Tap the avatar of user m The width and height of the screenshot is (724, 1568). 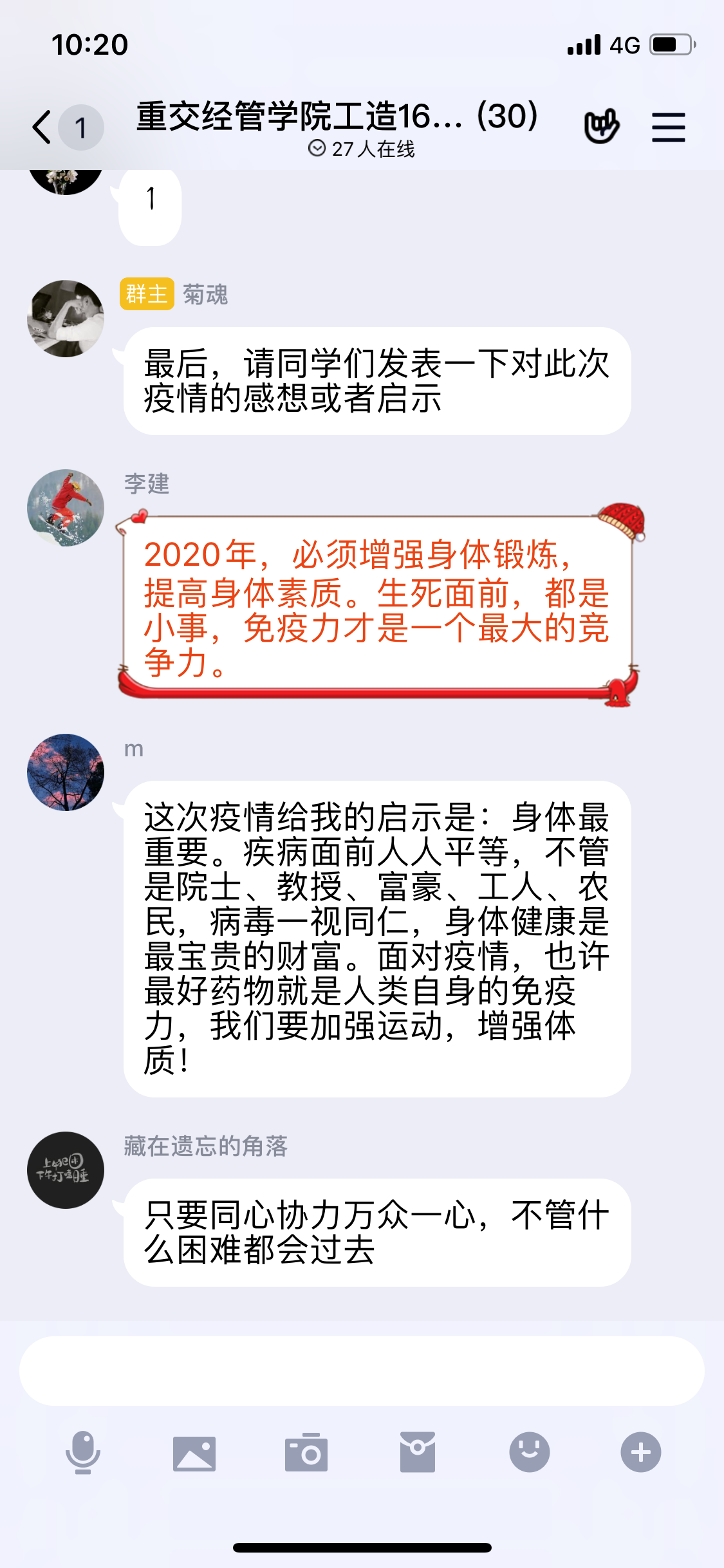tap(66, 772)
